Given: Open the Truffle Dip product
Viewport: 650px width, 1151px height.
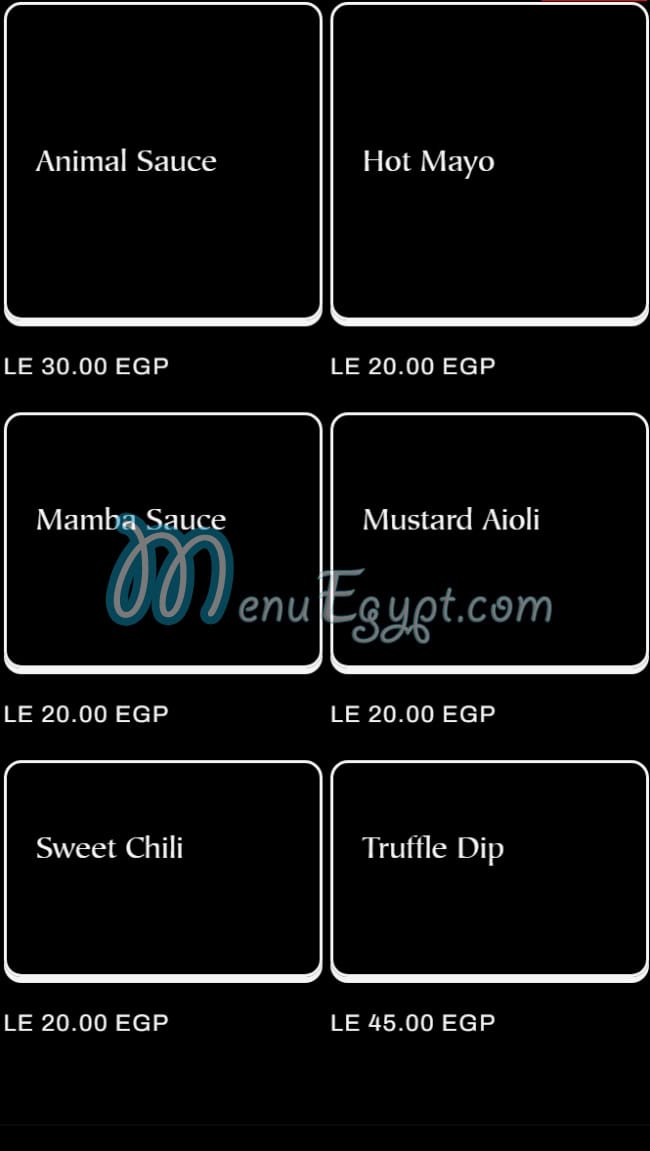Looking at the screenshot, I should (x=489, y=867).
